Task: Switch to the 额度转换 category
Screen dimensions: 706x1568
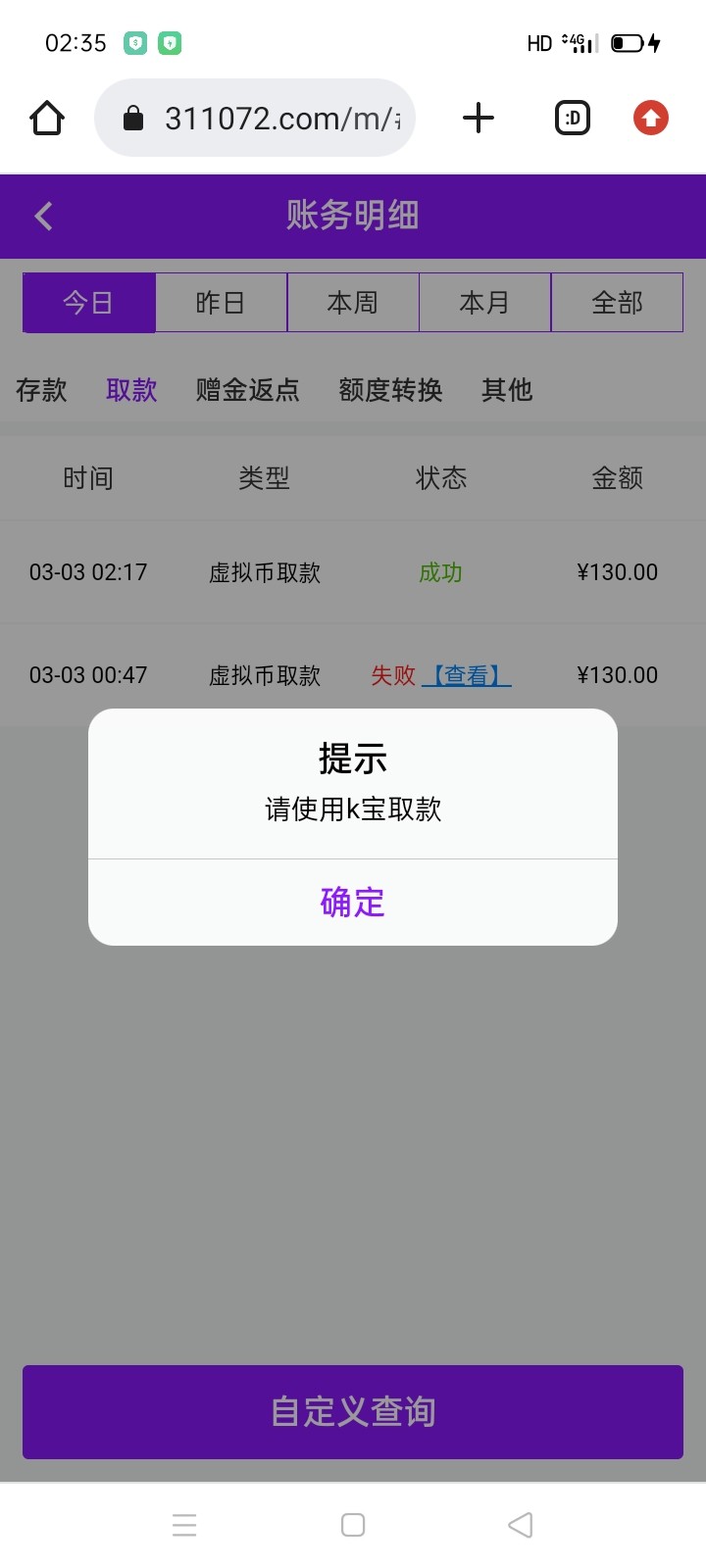Action: 390,390
